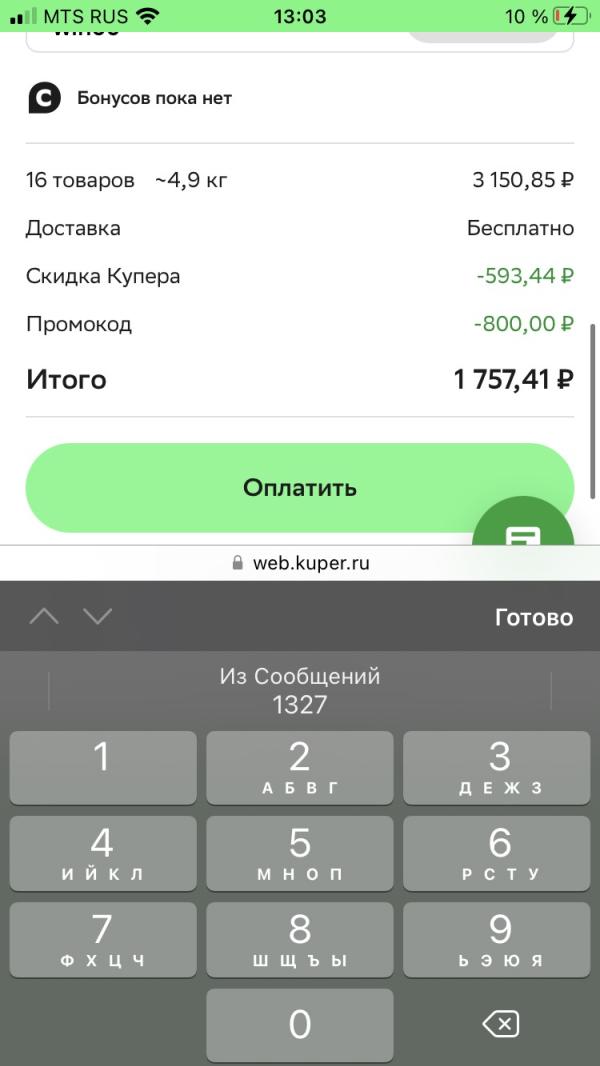Delete a digit with the backspace key

pyautogui.click(x=499, y=1024)
